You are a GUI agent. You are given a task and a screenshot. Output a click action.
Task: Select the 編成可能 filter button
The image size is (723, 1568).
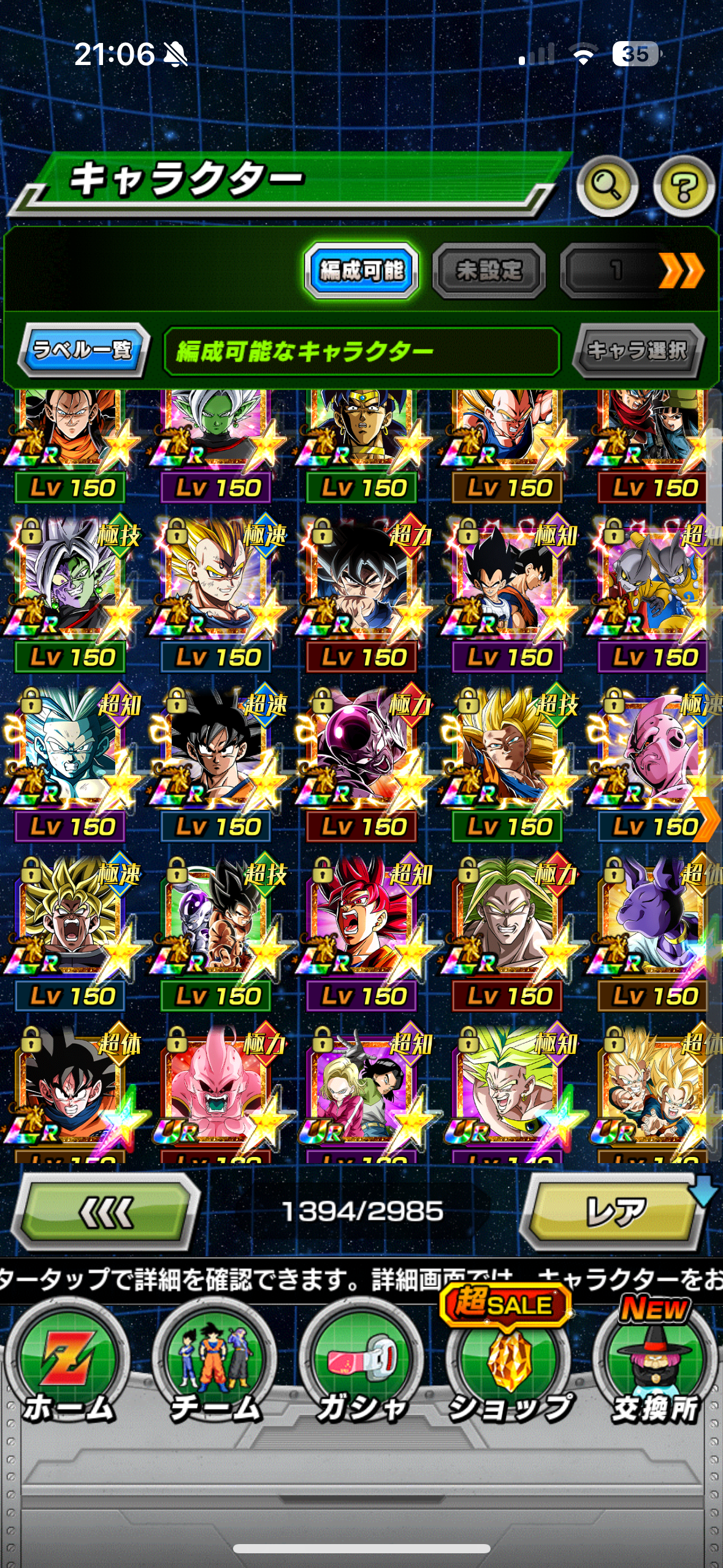[362, 270]
